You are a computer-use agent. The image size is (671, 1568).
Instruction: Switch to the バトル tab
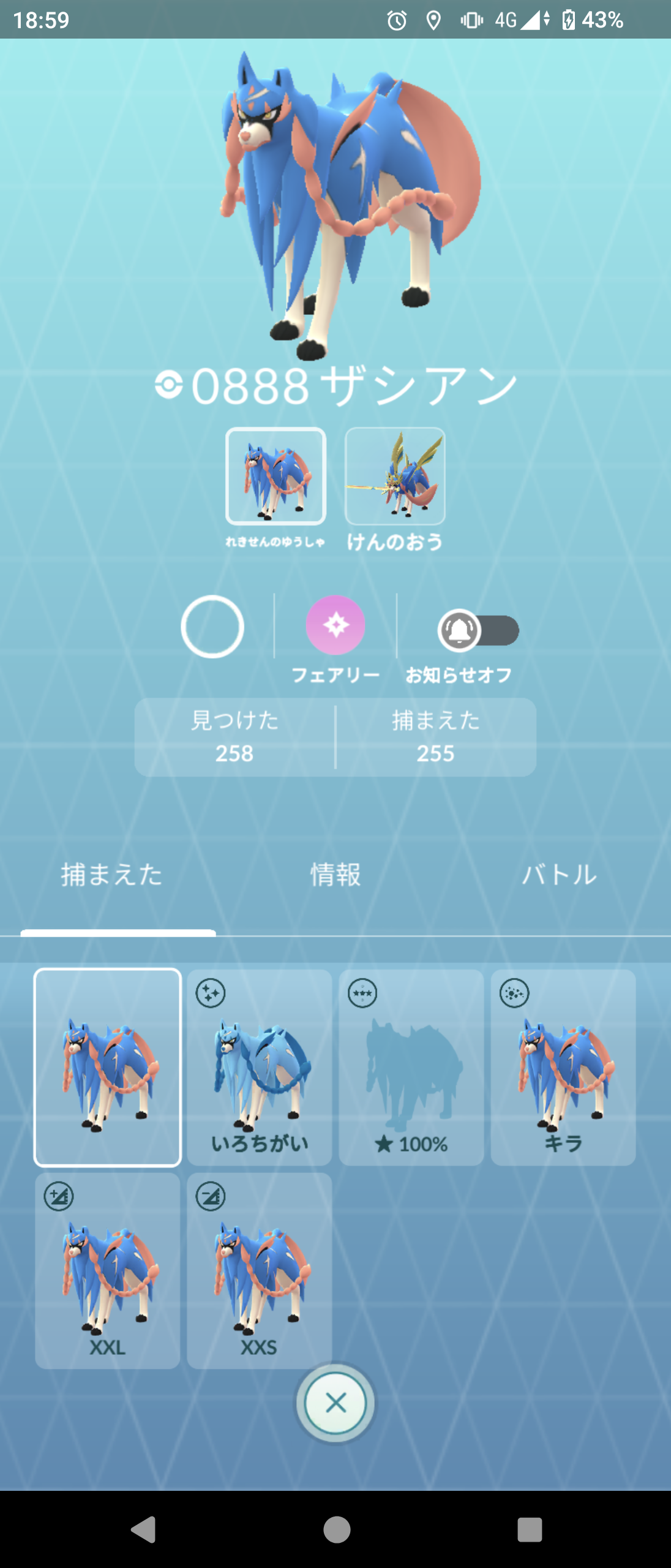[x=559, y=875]
